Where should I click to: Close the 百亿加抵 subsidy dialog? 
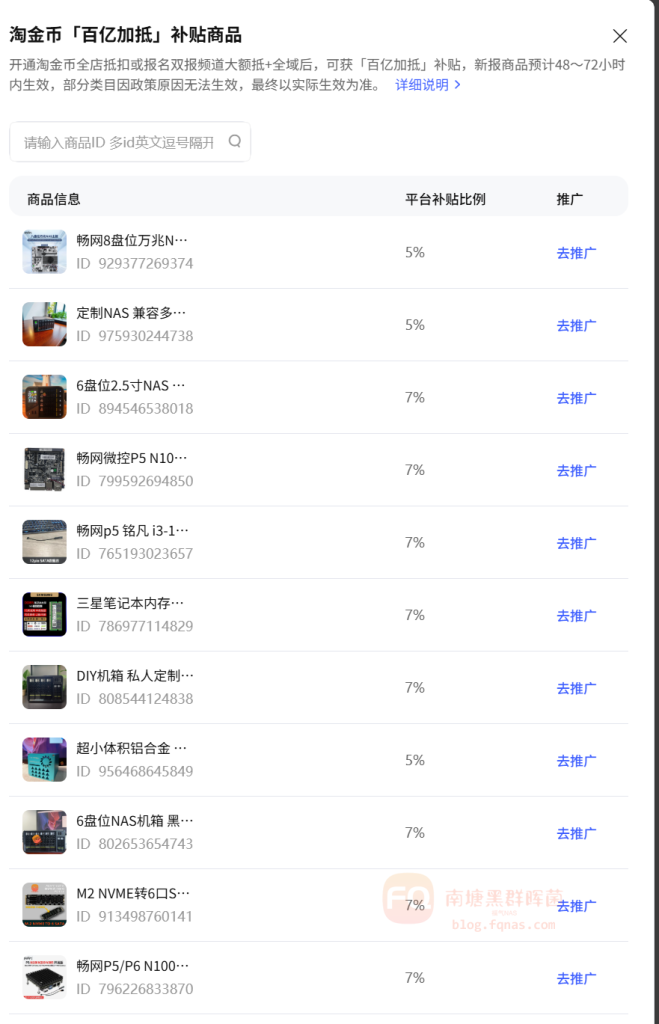click(620, 36)
